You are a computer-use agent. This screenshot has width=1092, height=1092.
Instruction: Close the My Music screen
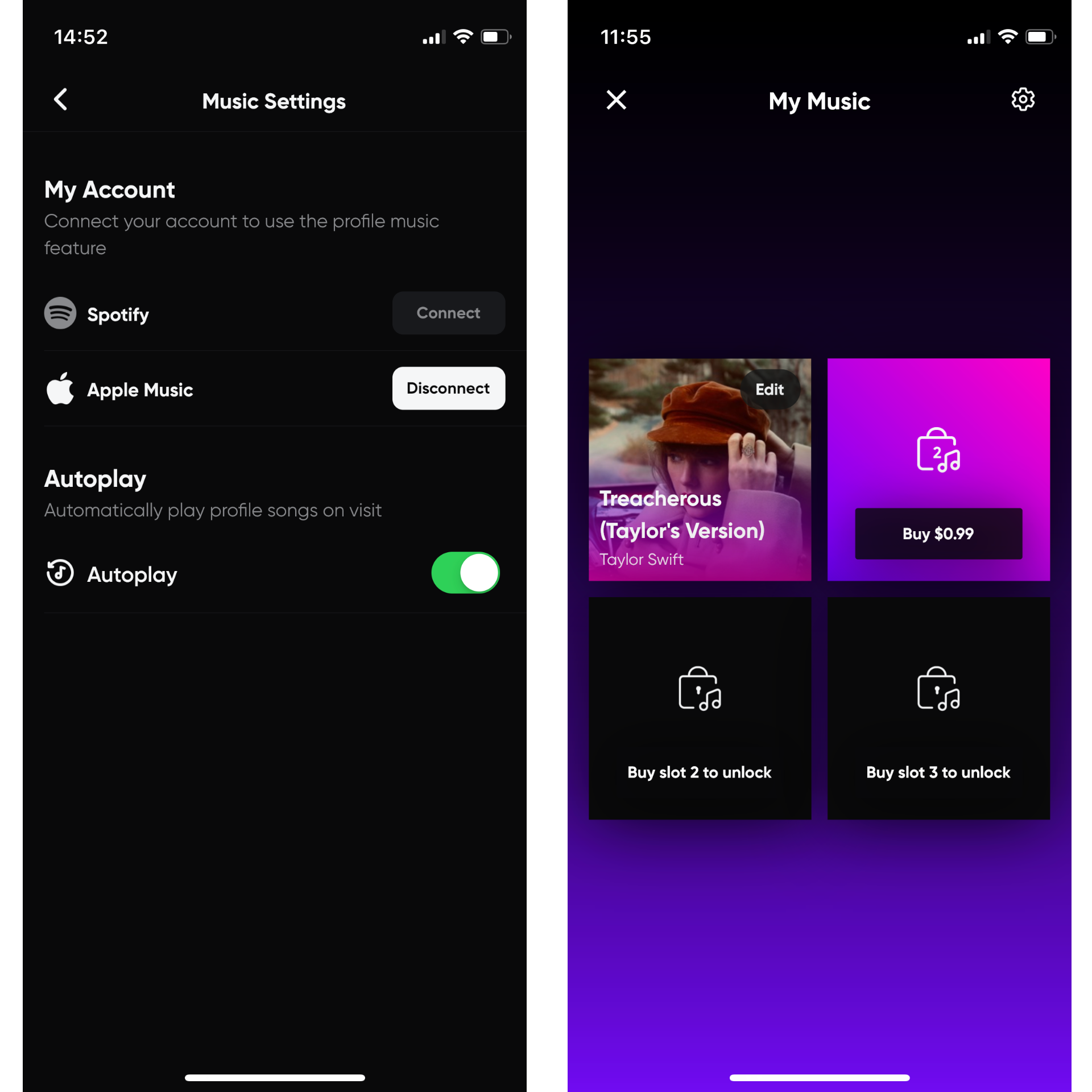coord(616,100)
